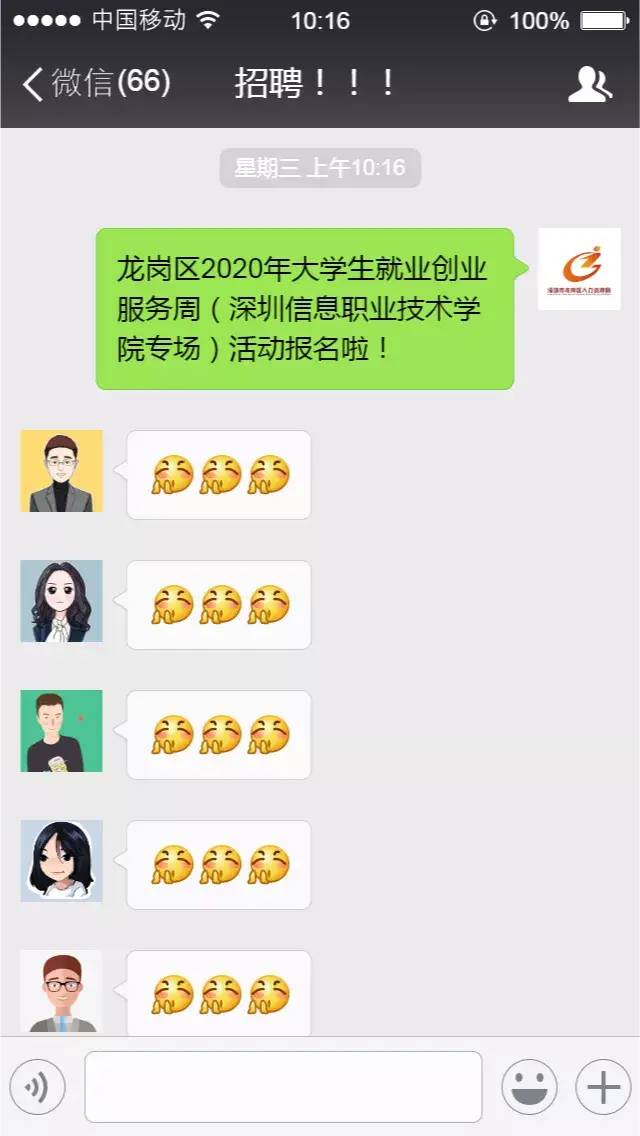Screen dimensions: 640x1136
Task: Focus the message text field
Action: pos(283,1087)
